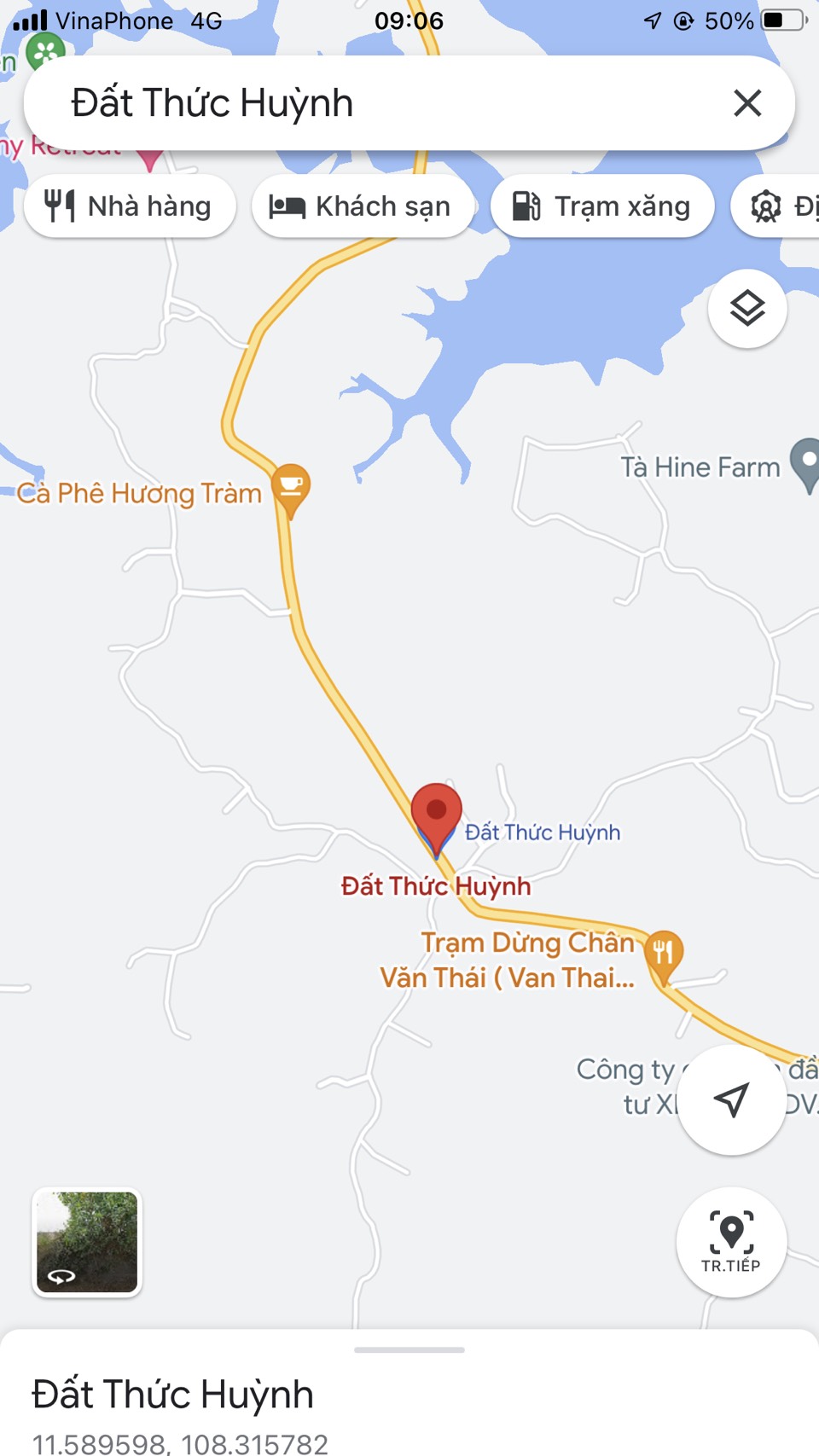
Task: Select the Nhà hàng chip
Action: [x=130, y=206]
